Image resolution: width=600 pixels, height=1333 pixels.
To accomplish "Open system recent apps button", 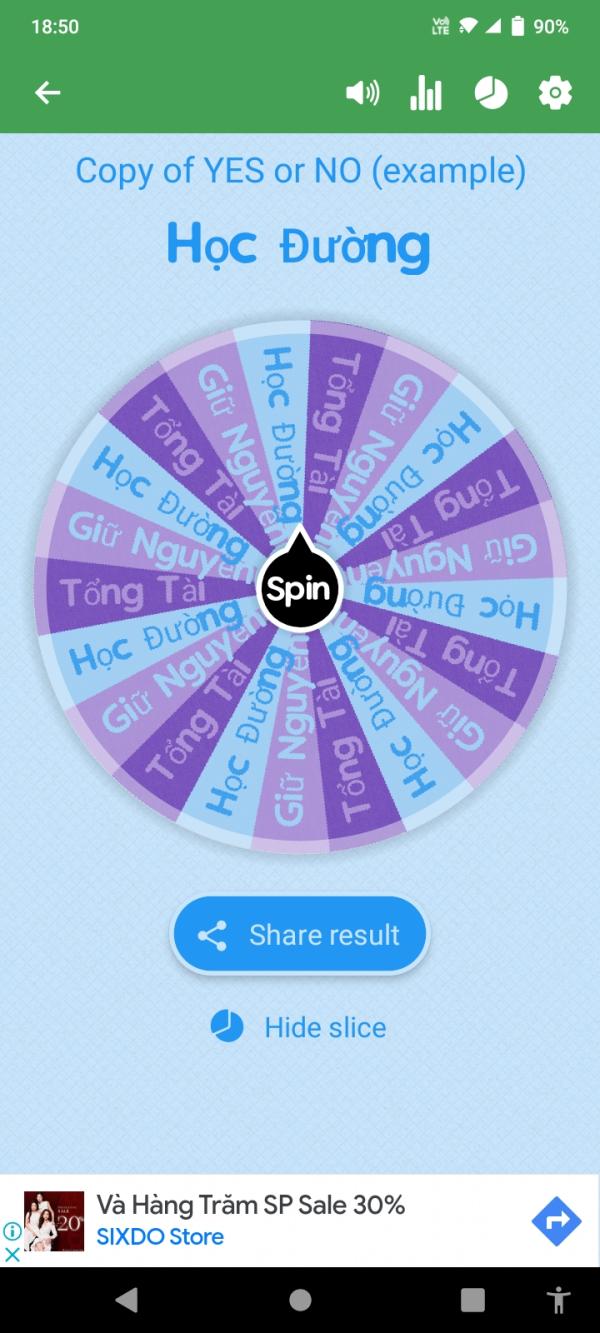I will 472,1300.
